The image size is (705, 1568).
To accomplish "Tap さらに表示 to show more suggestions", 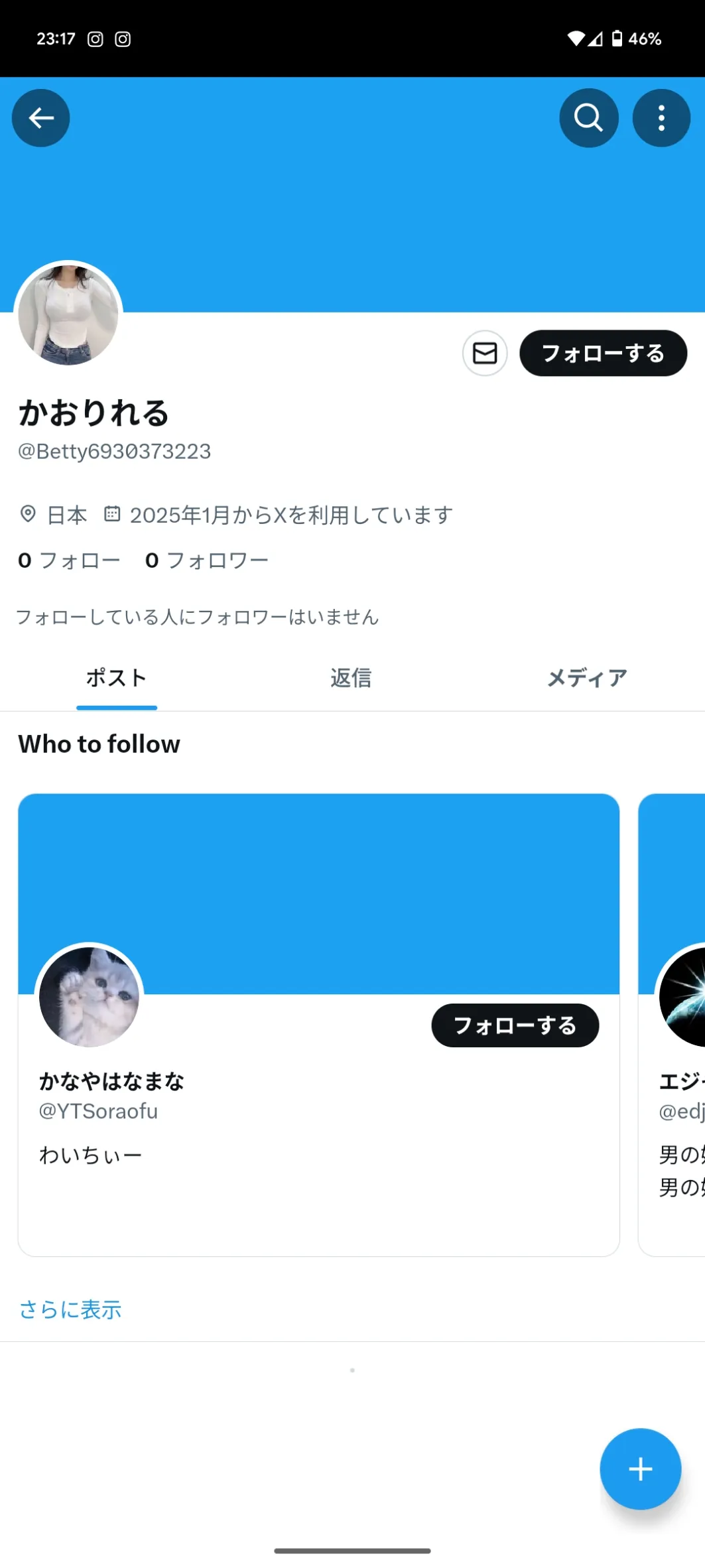I will 70,1309.
